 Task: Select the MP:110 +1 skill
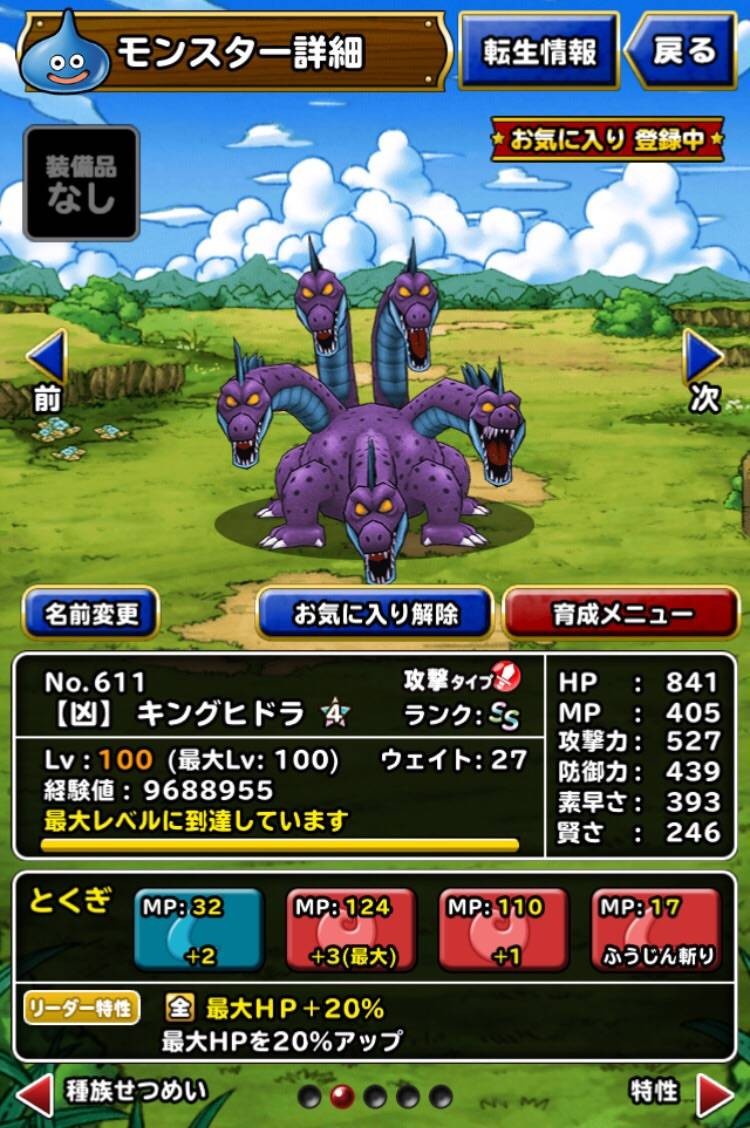[x=503, y=931]
